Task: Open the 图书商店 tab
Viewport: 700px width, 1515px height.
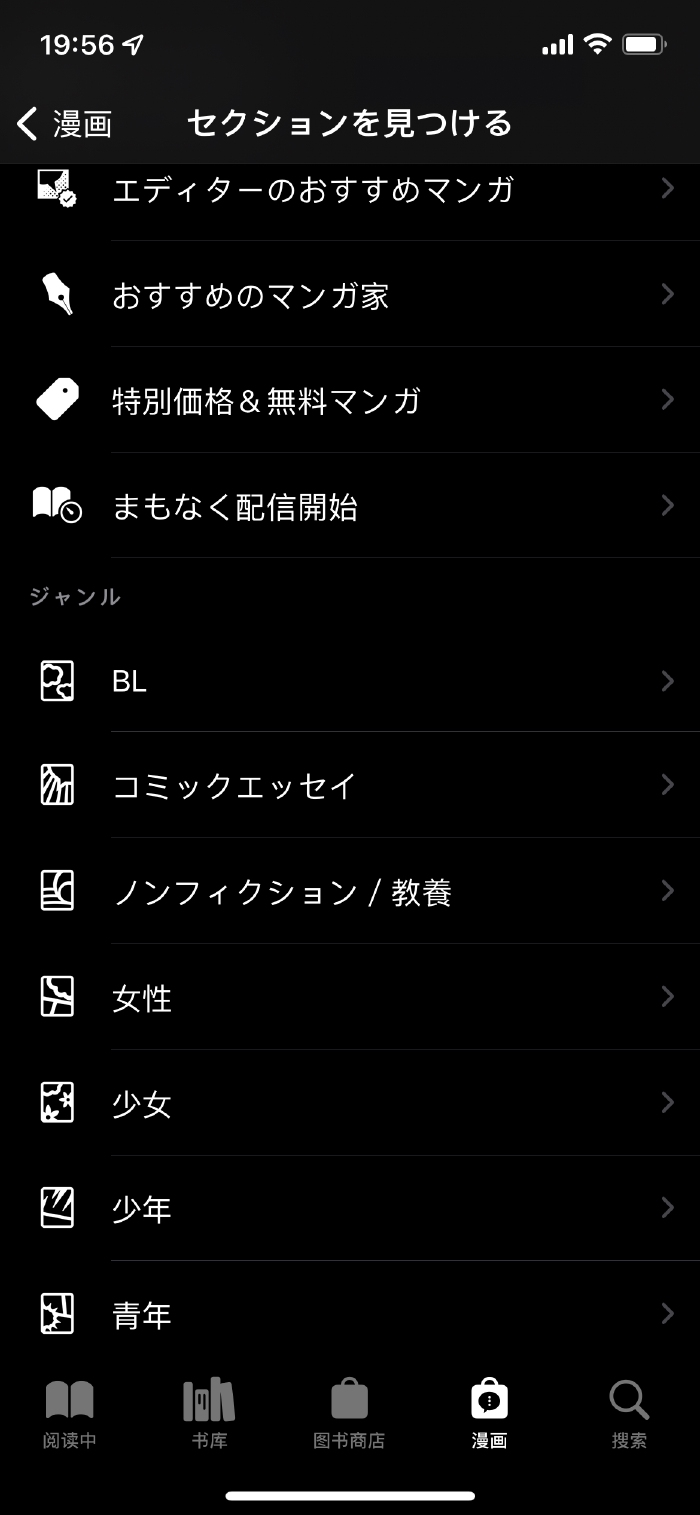Action: pos(349,1413)
